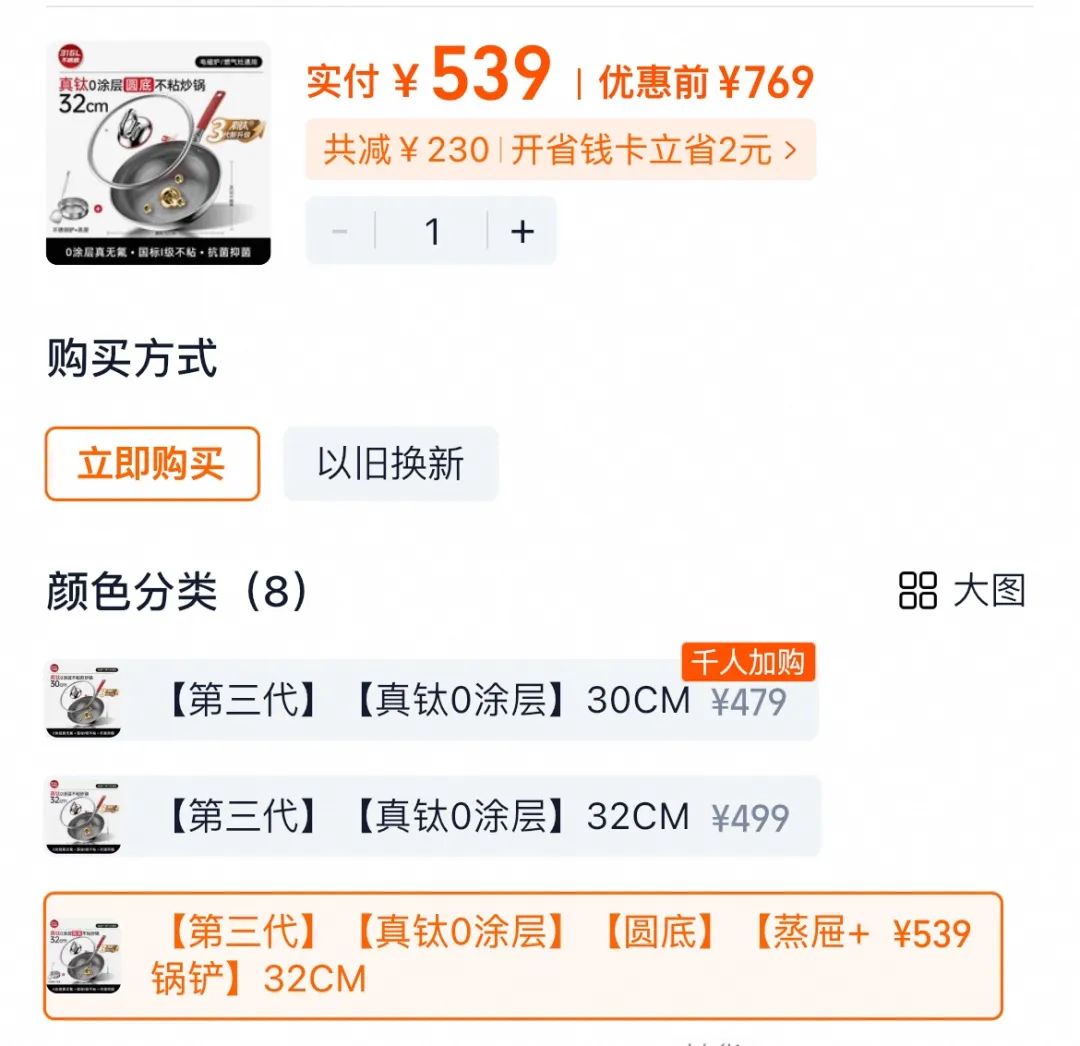Select 立即购买 purchase method

152,464
